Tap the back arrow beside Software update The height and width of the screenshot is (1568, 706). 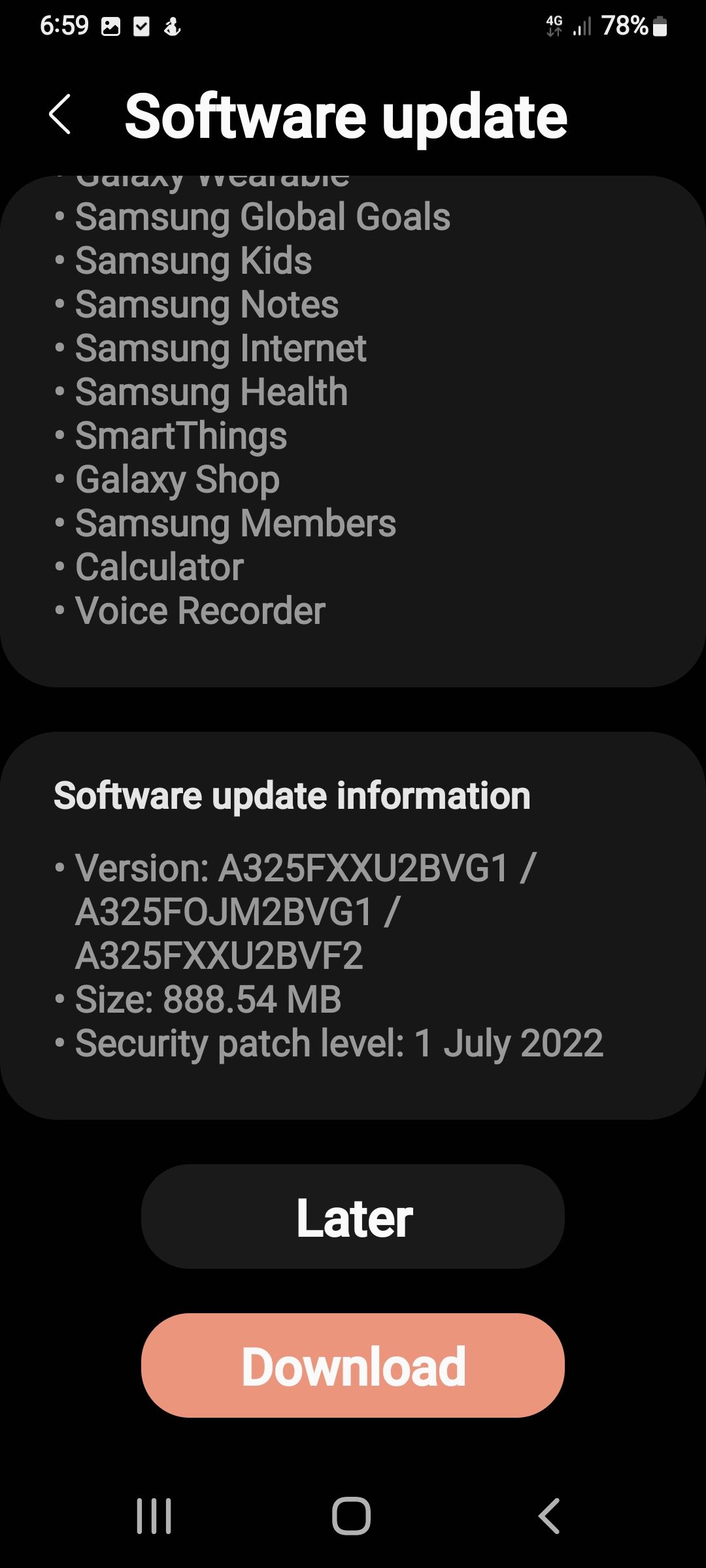[59, 116]
